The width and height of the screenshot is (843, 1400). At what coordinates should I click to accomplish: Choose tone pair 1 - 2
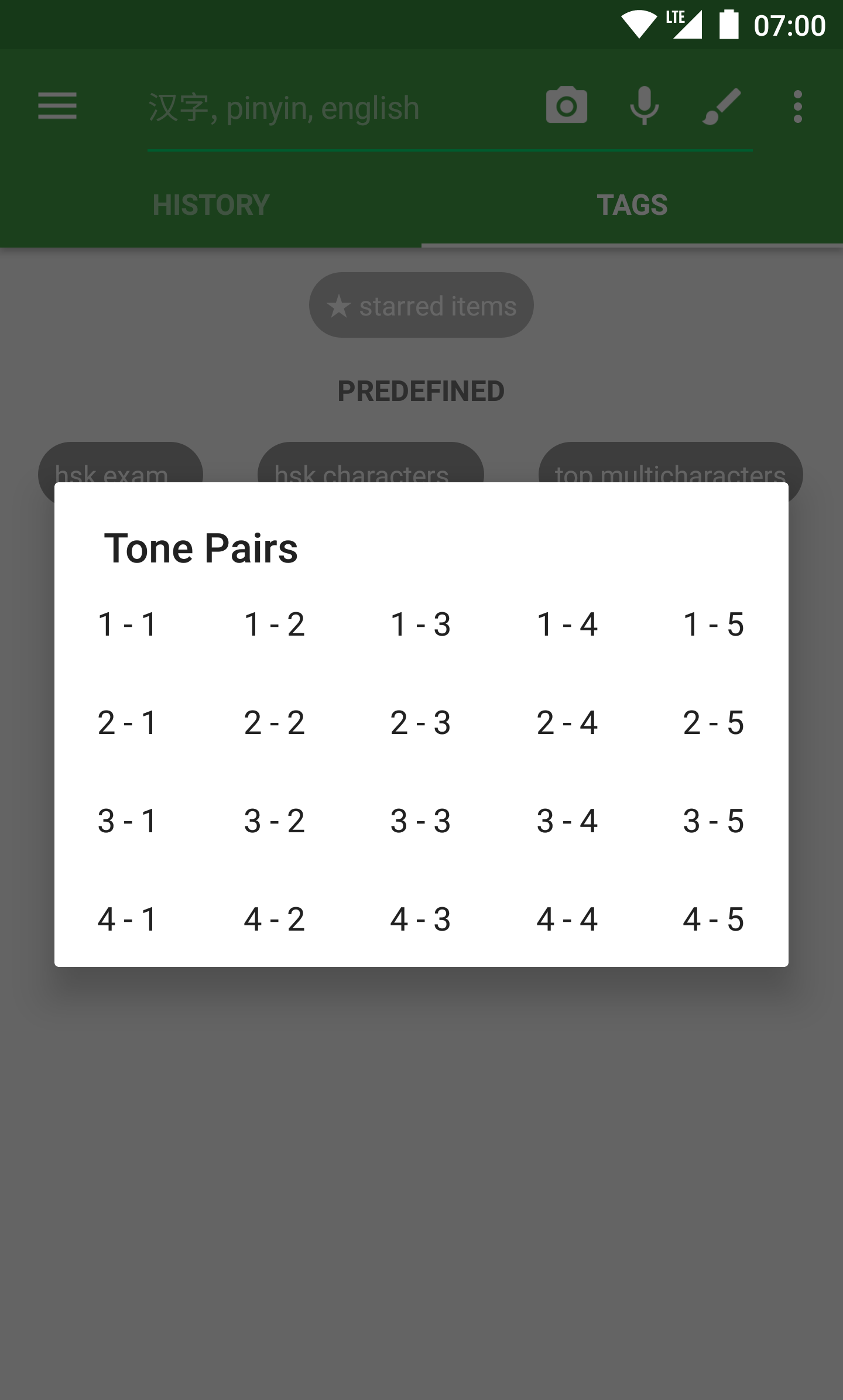pyautogui.click(x=274, y=624)
